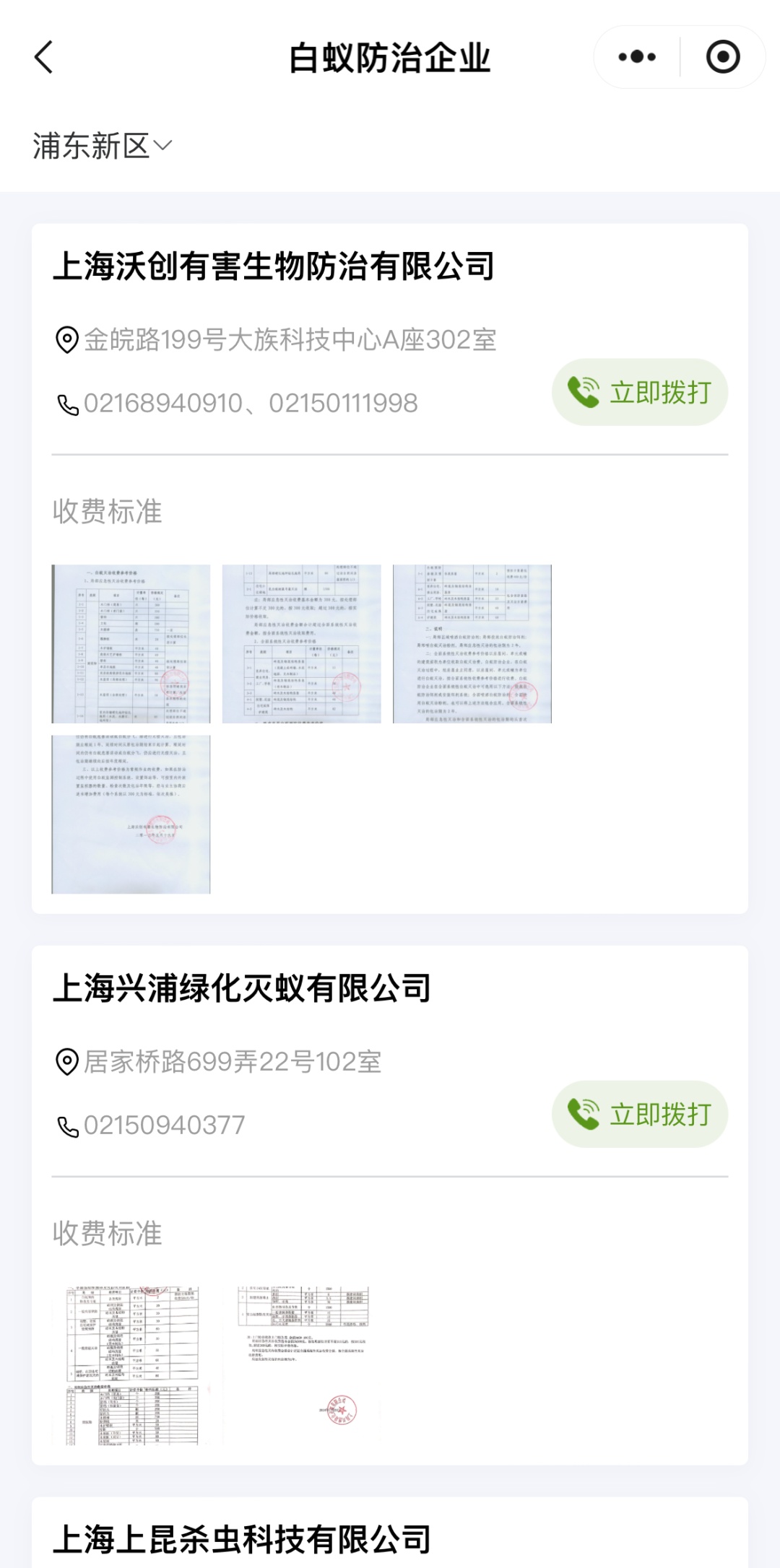780x1568 pixels.
Task: Close the mini program via the circle icon
Action: point(723,57)
